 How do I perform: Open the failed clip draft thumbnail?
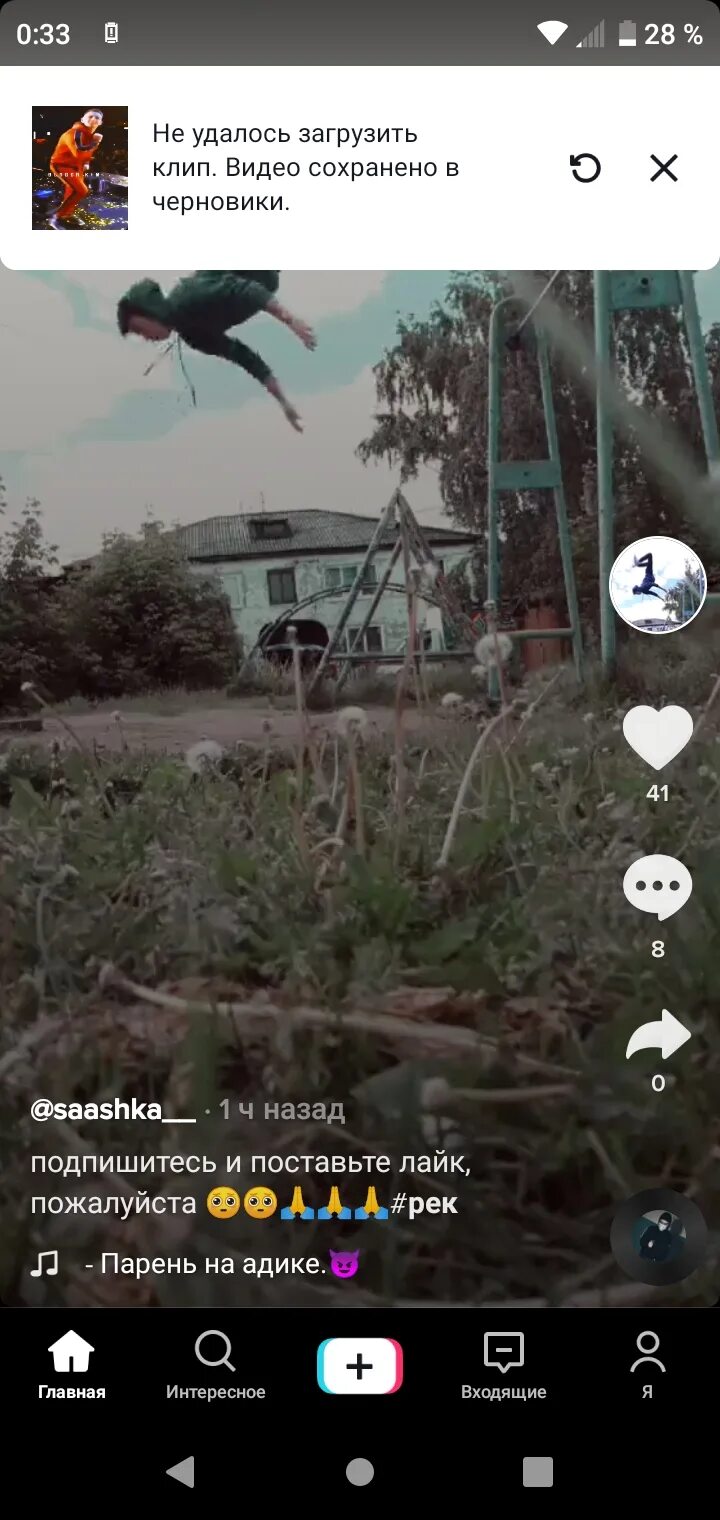(80, 168)
